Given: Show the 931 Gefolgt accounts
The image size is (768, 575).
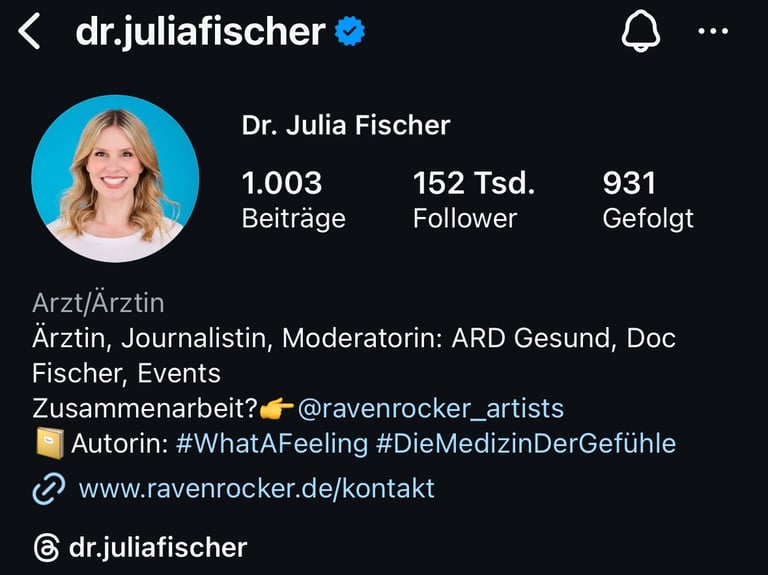Looking at the screenshot, I should pos(647,199).
